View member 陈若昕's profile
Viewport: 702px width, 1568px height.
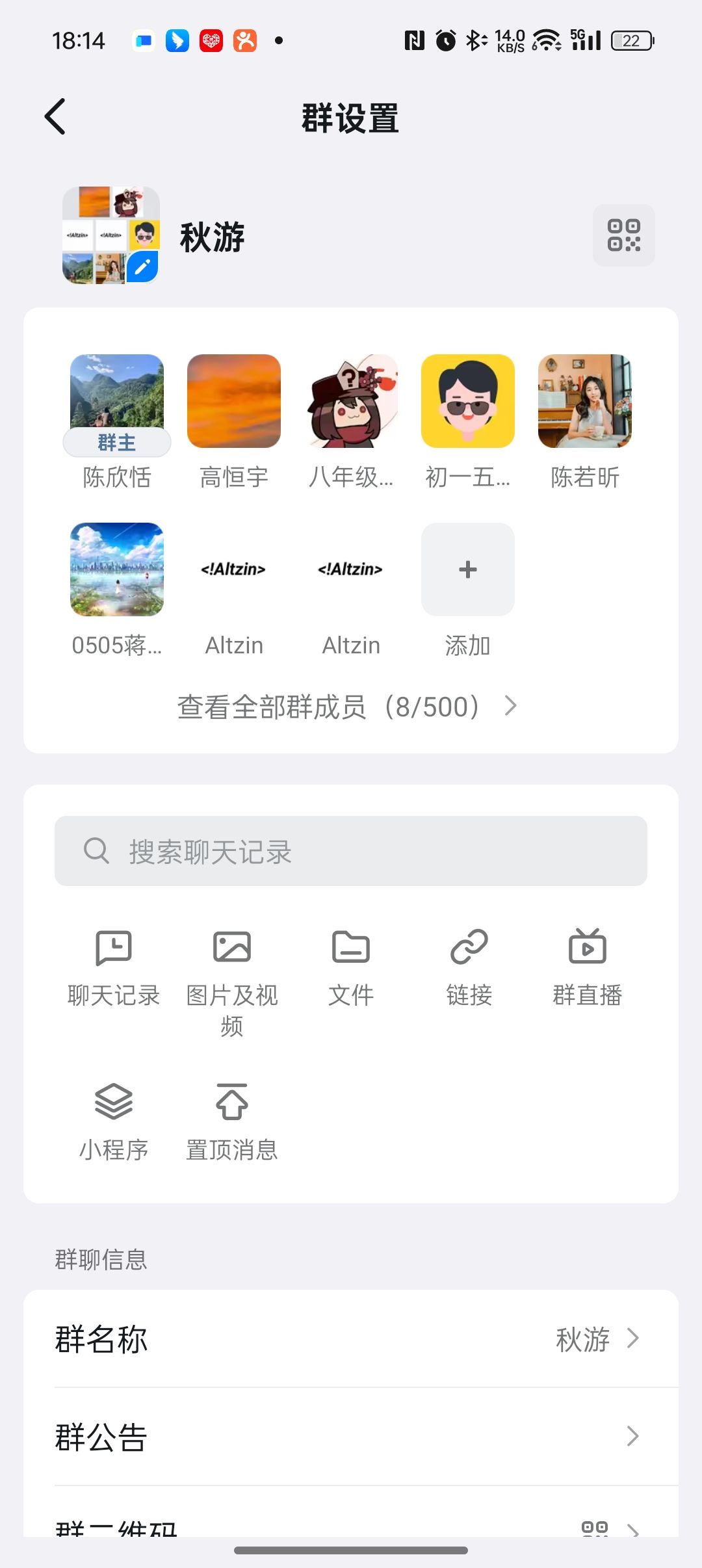(585, 402)
